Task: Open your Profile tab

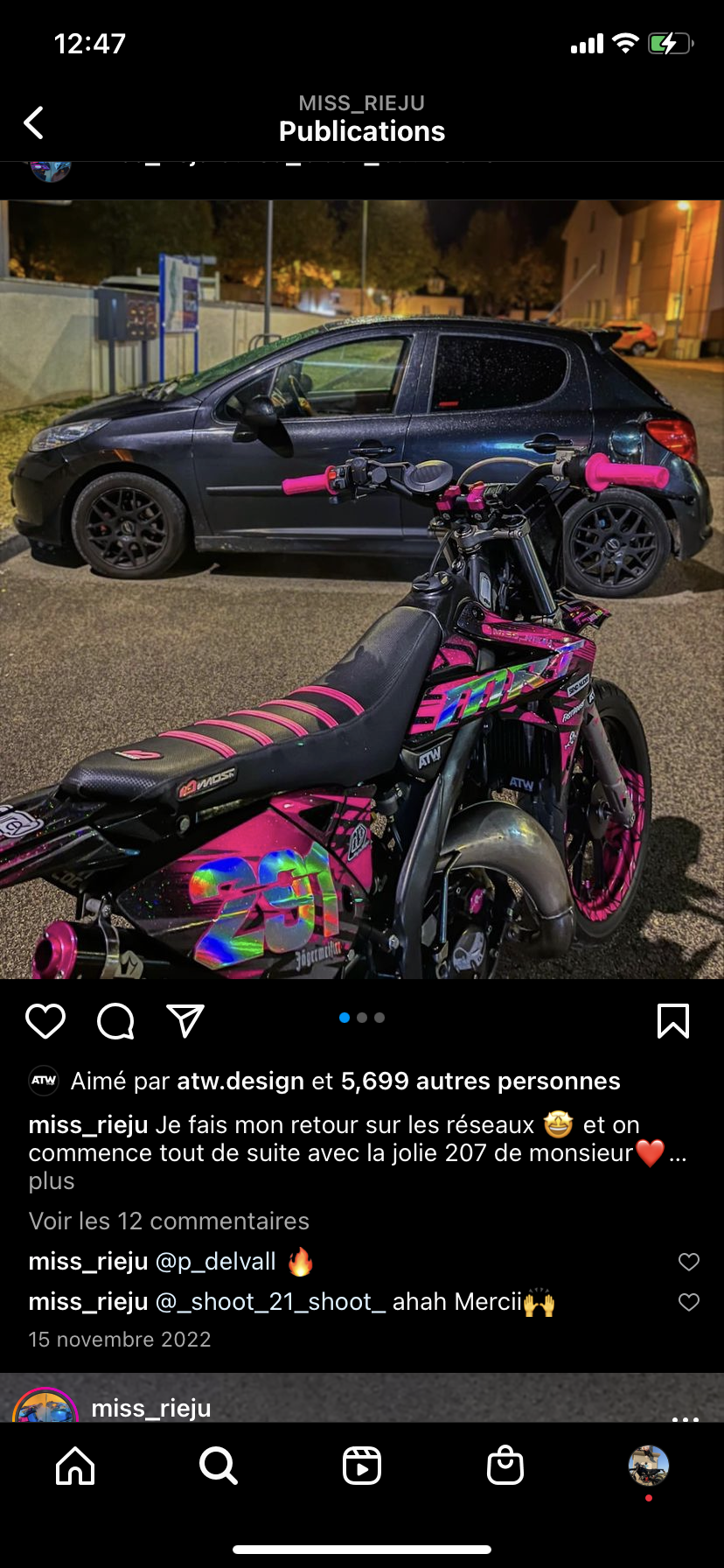Action: click(x=648, y=1466)
